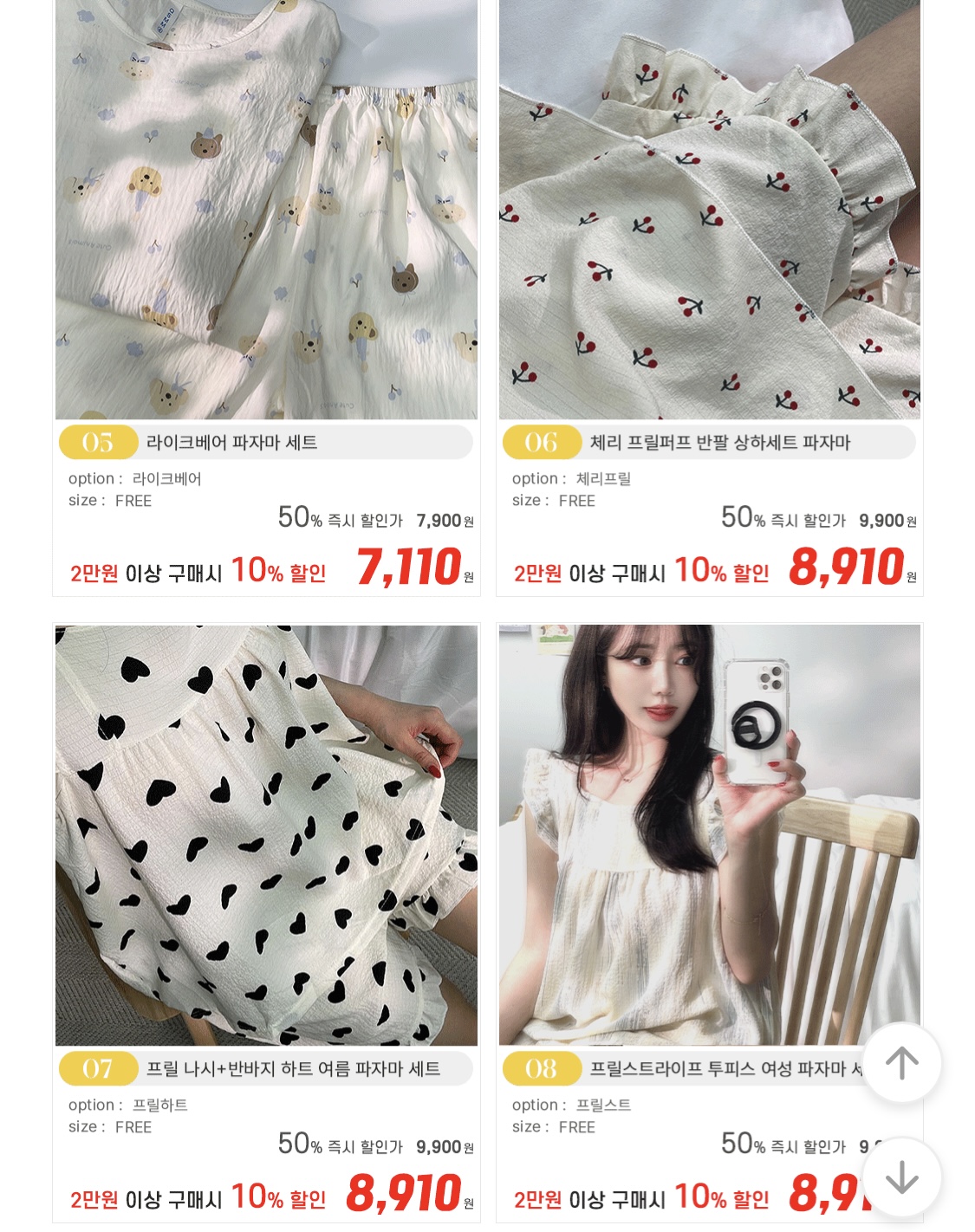The width and height of the screenshot is (975, 1232).
Task: View the 프릴 나시+반바지 하트 여름 파자마 세트
Action: click(266, 834)
